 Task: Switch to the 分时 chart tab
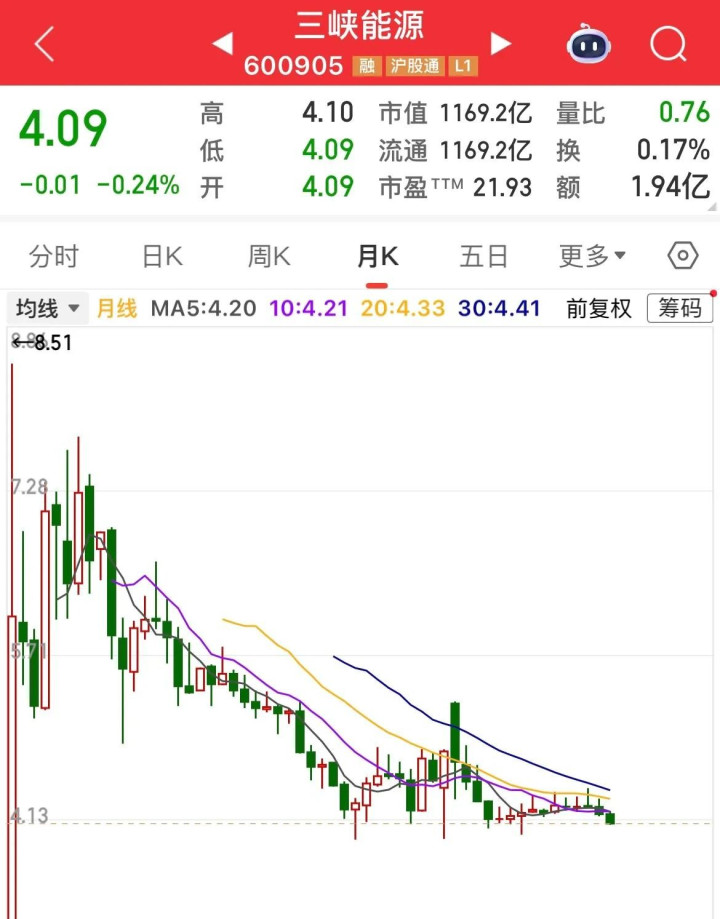(54, 256)
